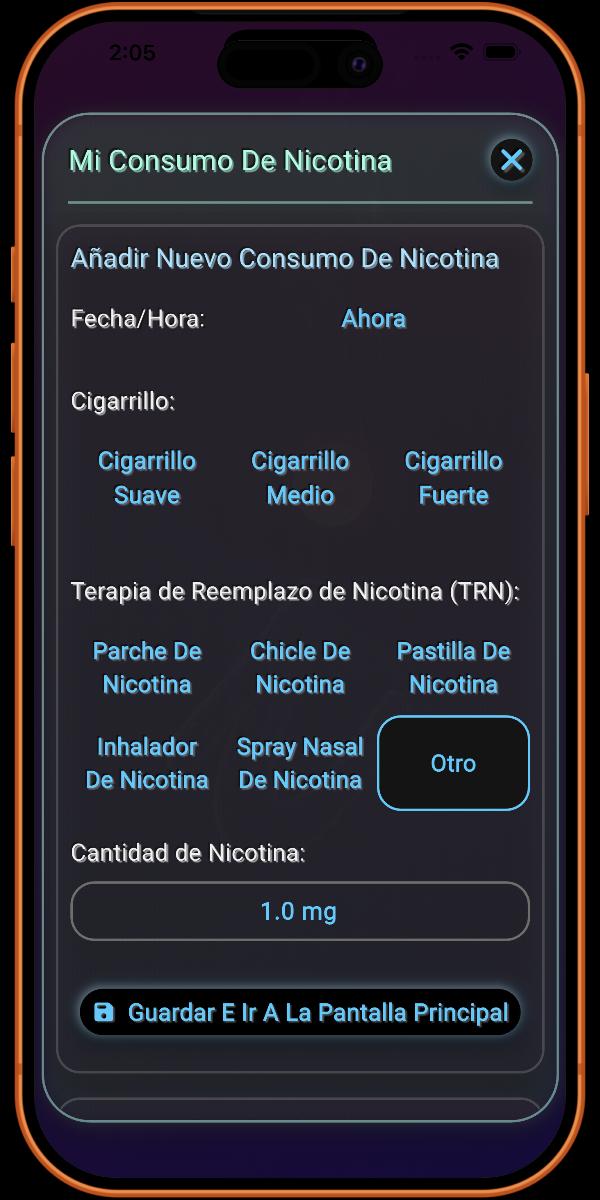Tap Ahora to change date and time
This screenshot has height=1200, width=600.
point(373,319)
